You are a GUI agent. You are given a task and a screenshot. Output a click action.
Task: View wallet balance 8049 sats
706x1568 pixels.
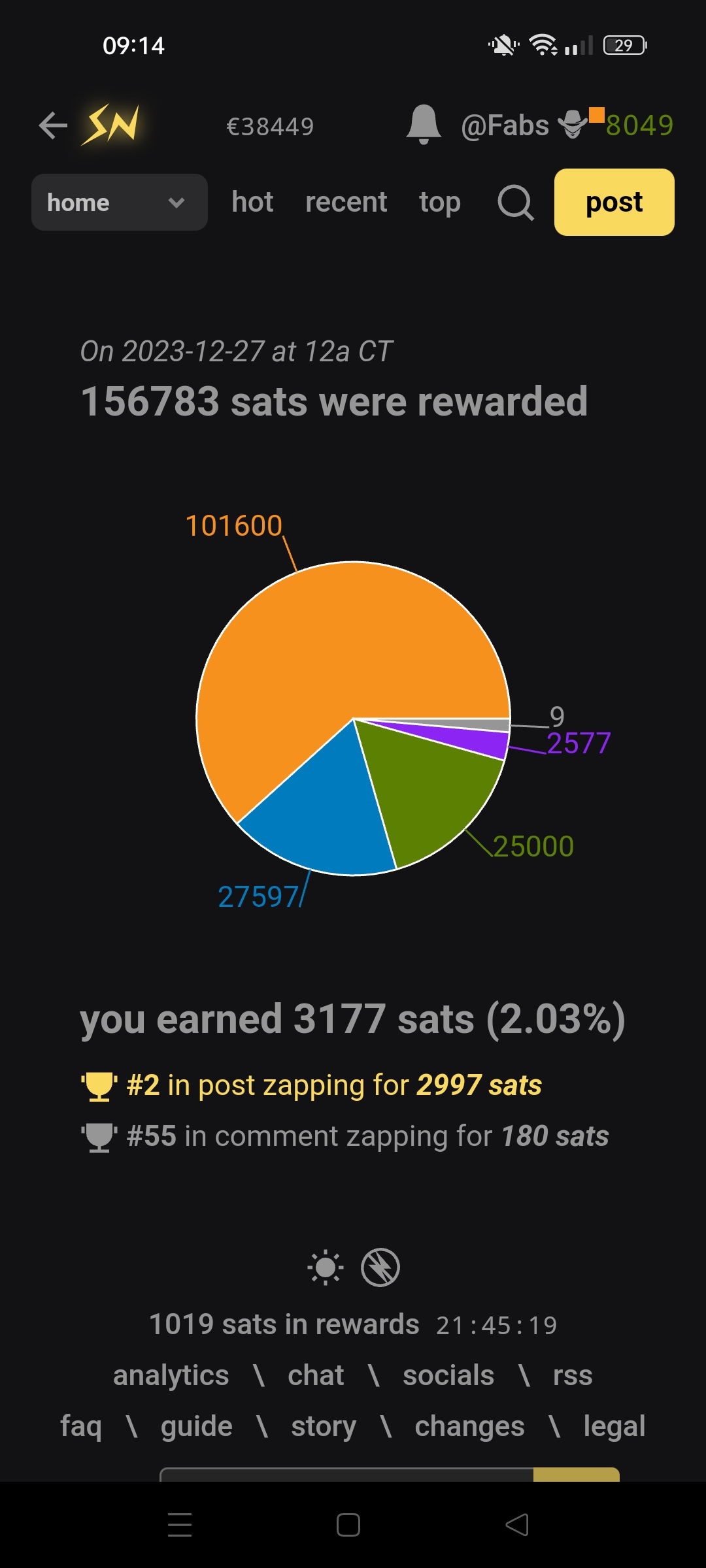639,125
